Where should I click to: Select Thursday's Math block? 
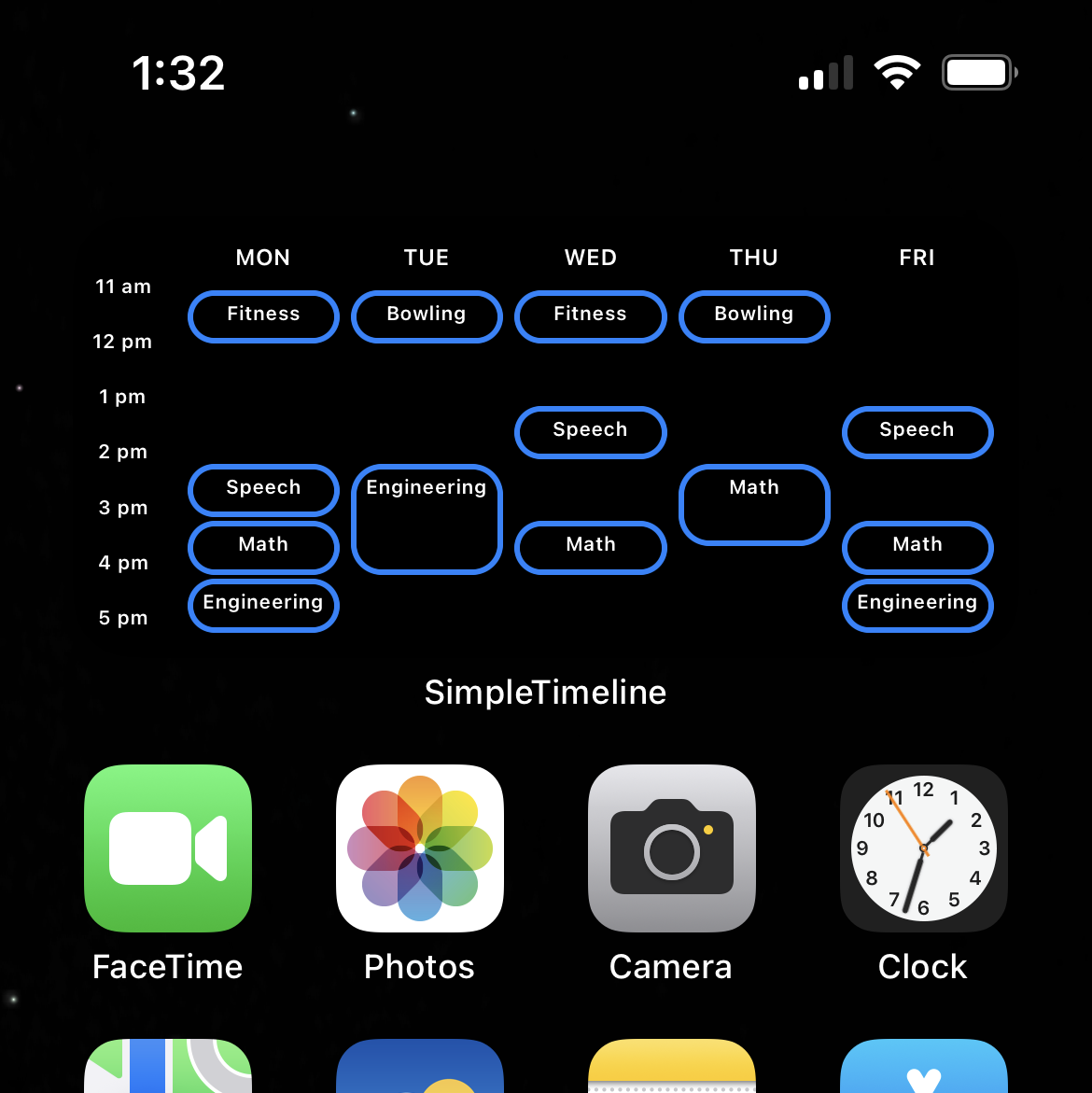click(754, 504)
